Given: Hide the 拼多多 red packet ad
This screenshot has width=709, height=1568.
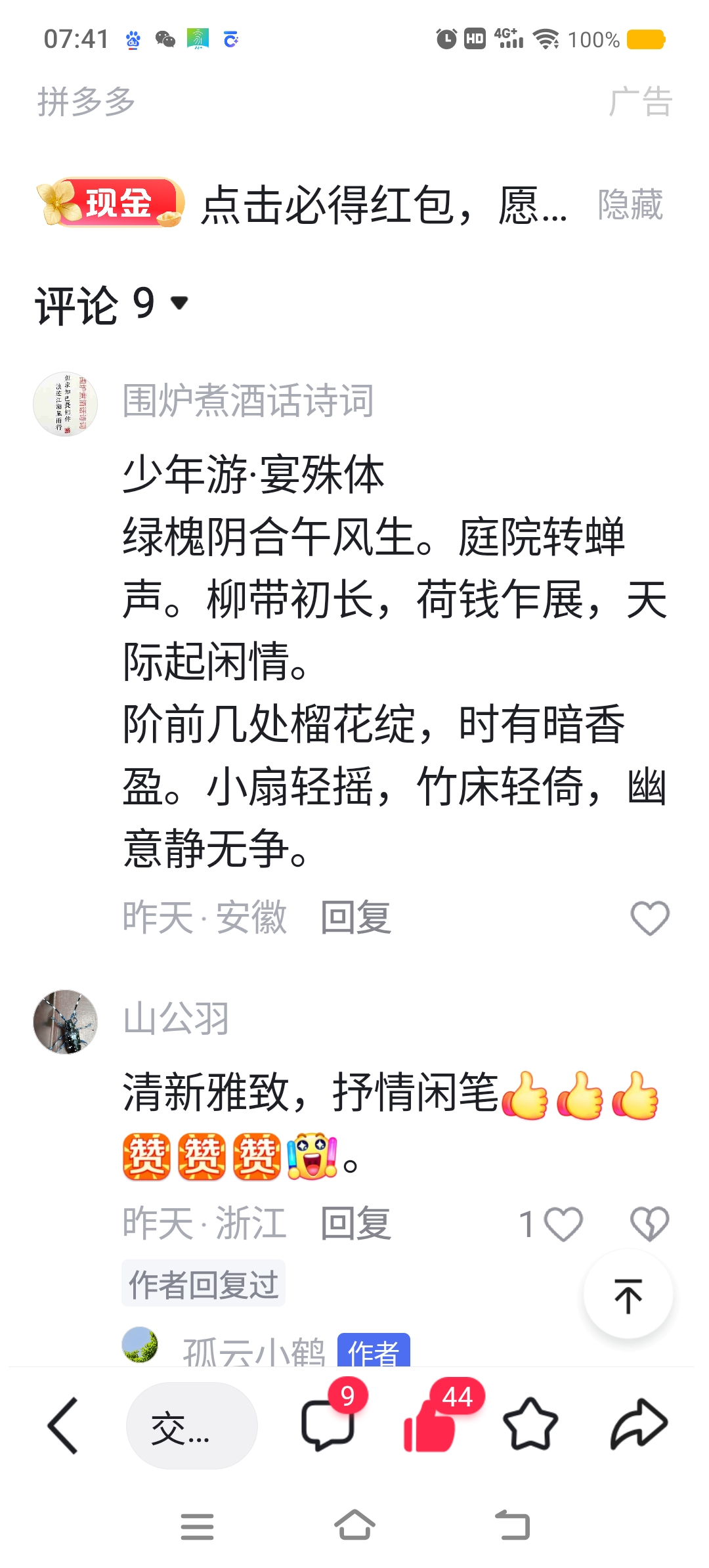Looking at the screenshot, I should pyautogui.click(x=630, y=204).
